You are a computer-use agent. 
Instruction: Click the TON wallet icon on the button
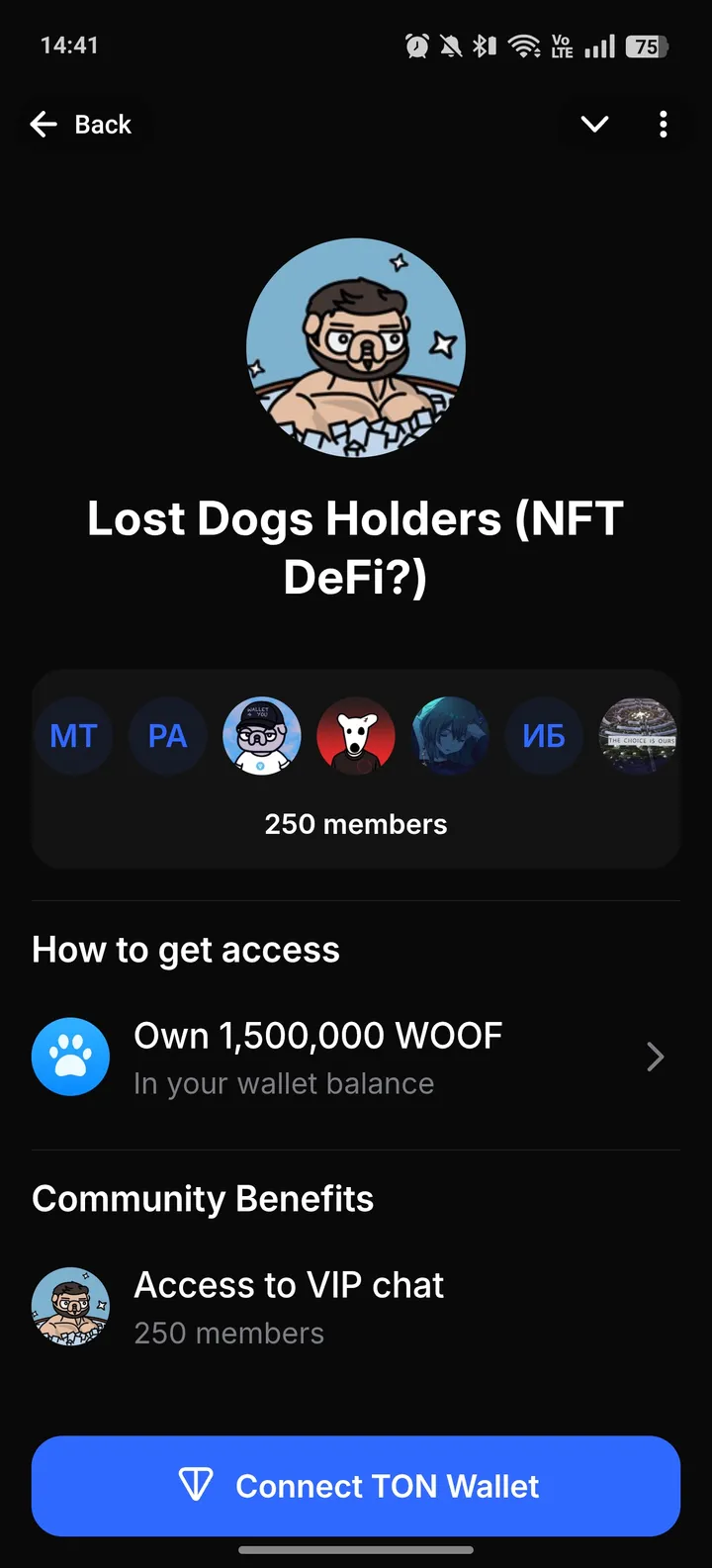197,1485
